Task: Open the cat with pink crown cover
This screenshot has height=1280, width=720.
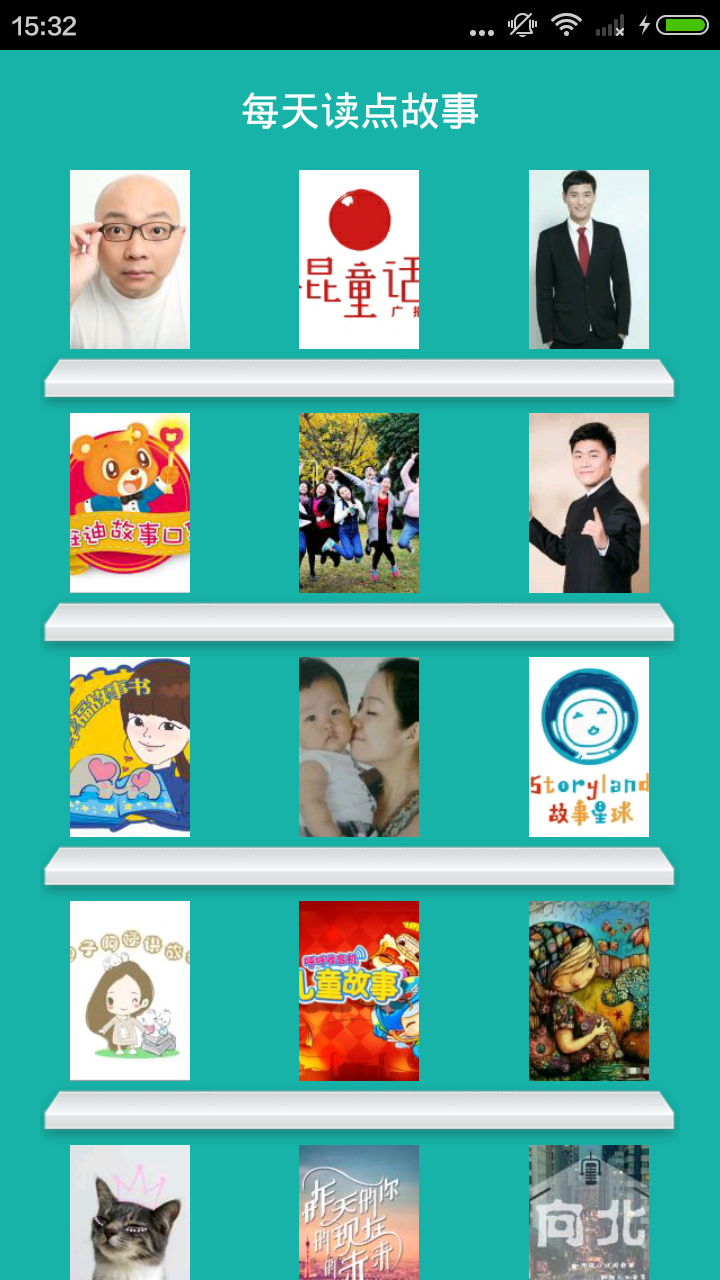Action: pyautogui.click(x=129, y=1212)
